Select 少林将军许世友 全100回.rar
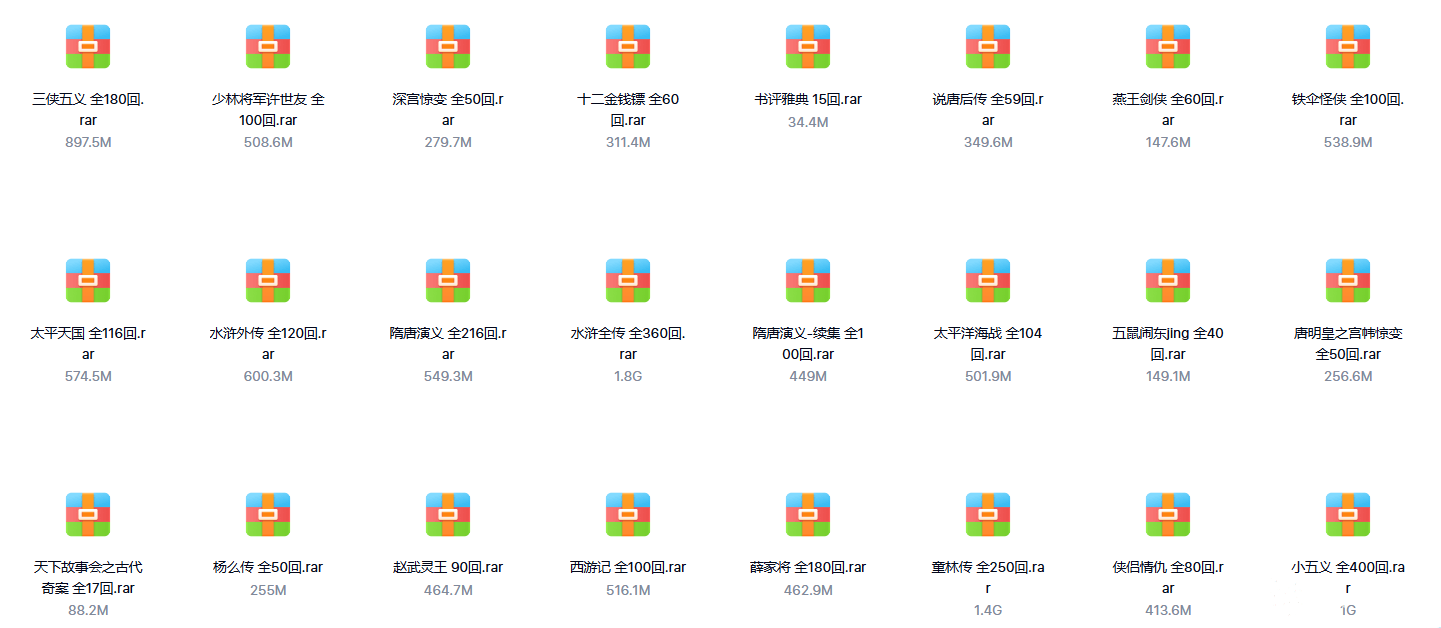 pos(268,47)
